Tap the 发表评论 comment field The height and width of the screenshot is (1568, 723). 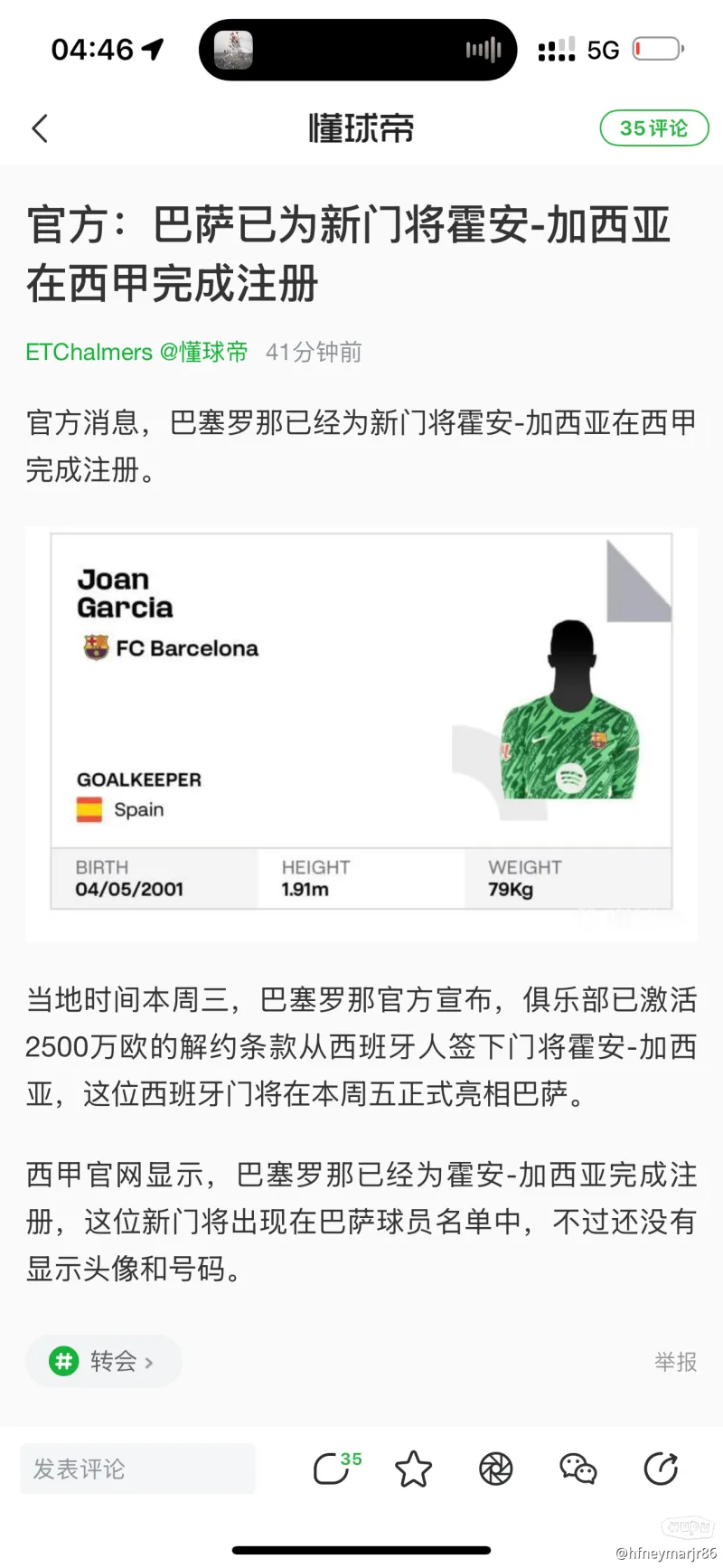[137, 1469]
